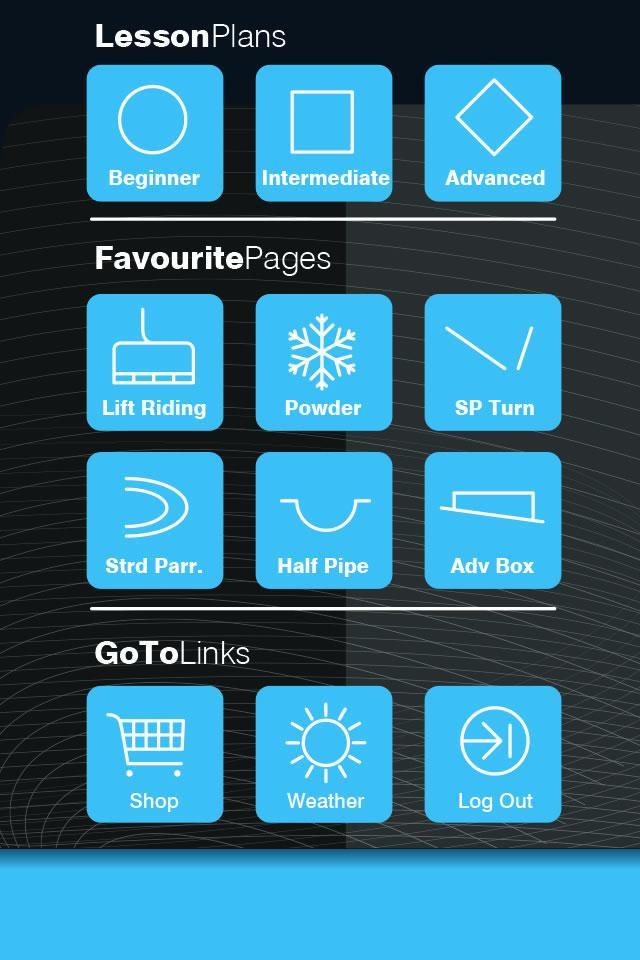Choose the Advanced lesson plan

493,133
